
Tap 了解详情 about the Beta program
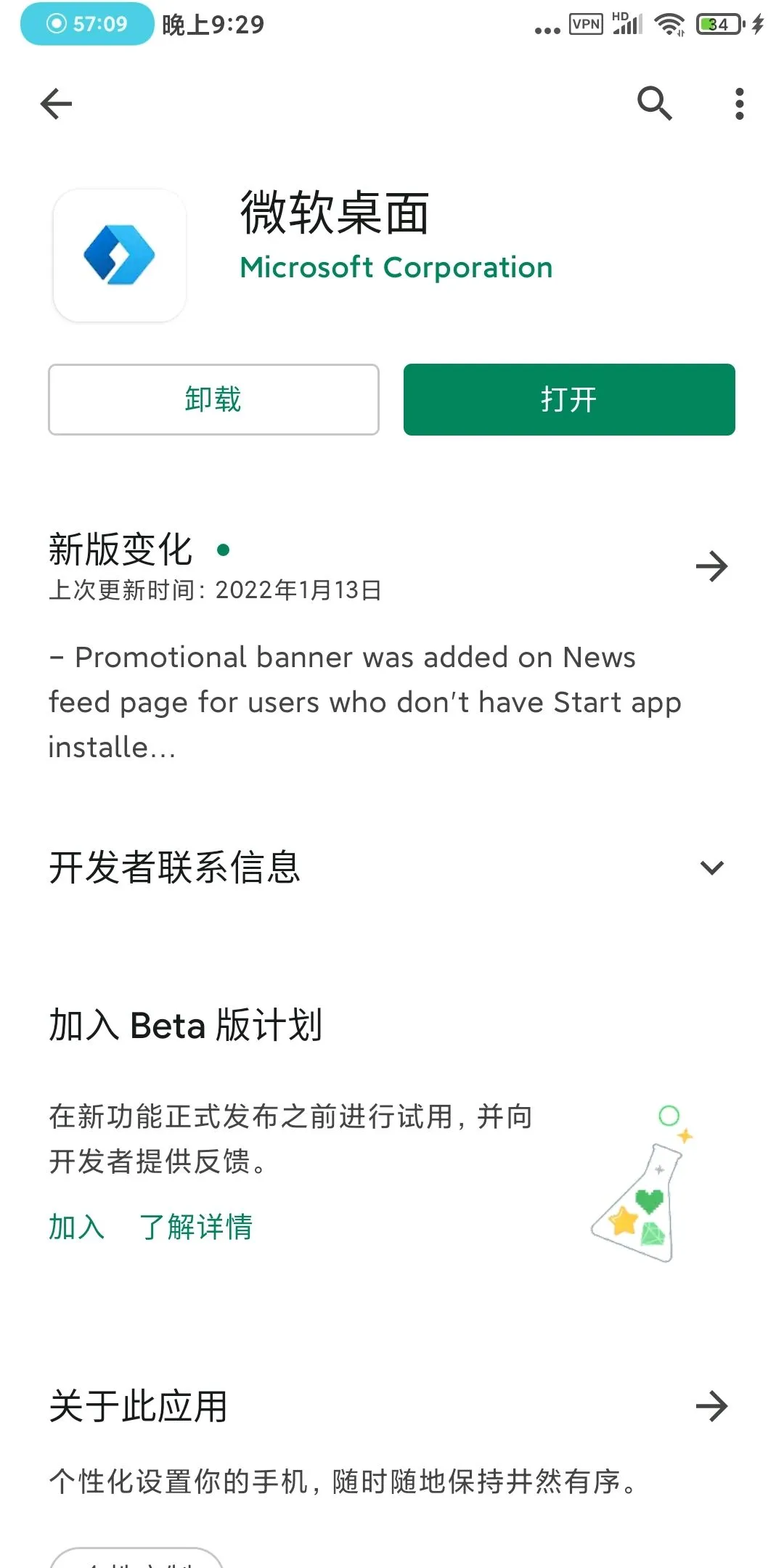[196, 1227]
